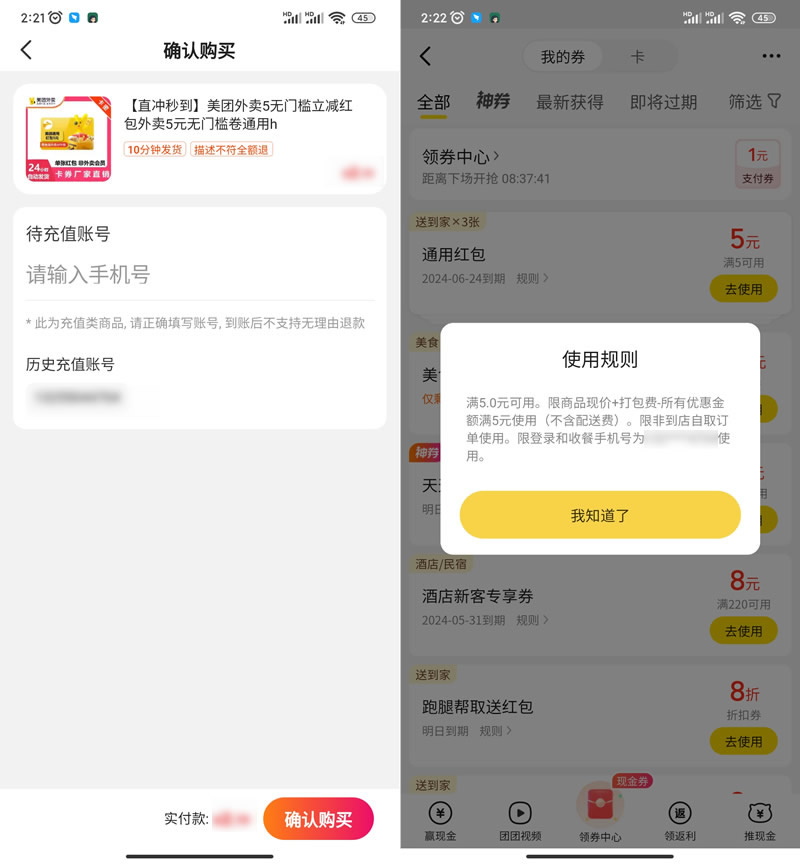Tap the back arrow beside 我的券
The height and width of the screenshot is (865, 800).
426,57
